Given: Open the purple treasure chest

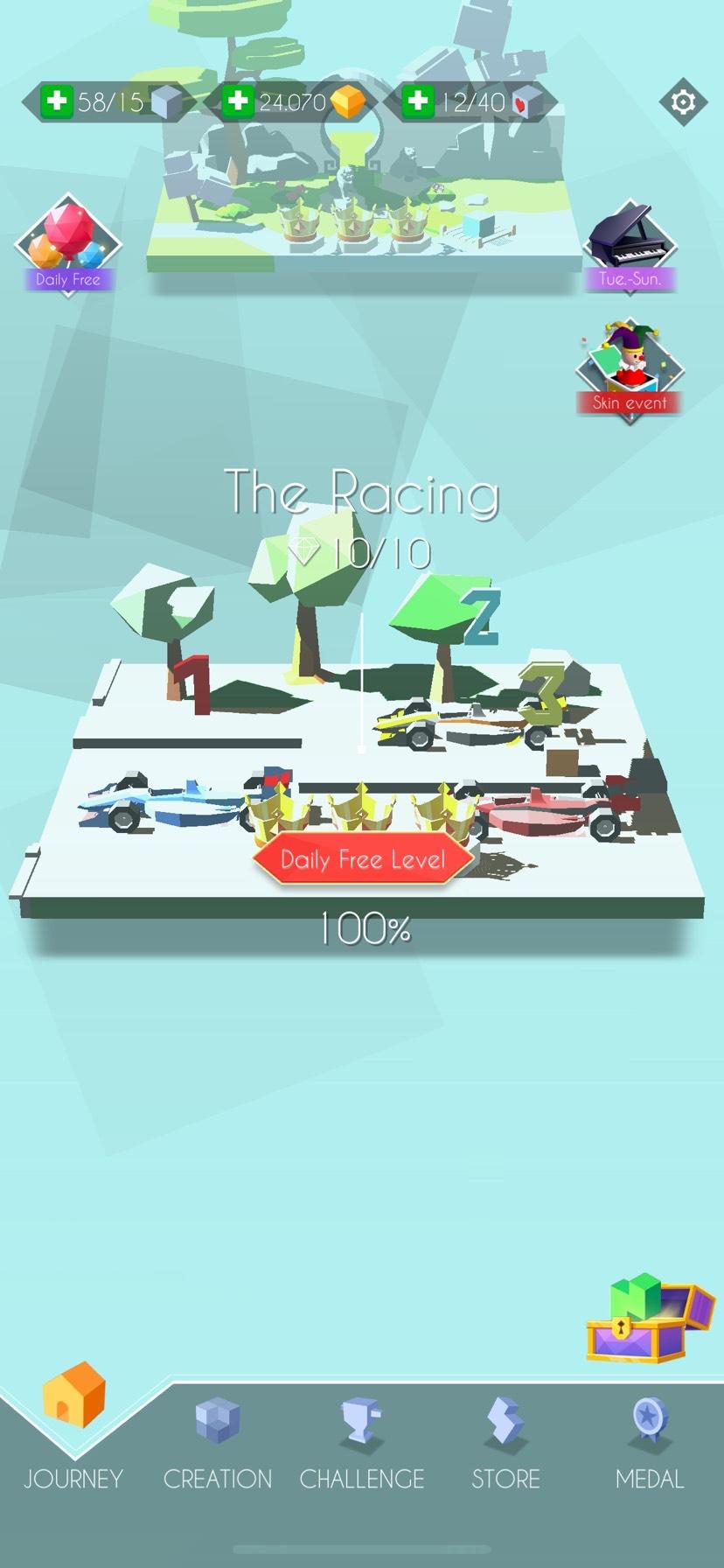Looking at the screenshot, I should click(650, 1319).
